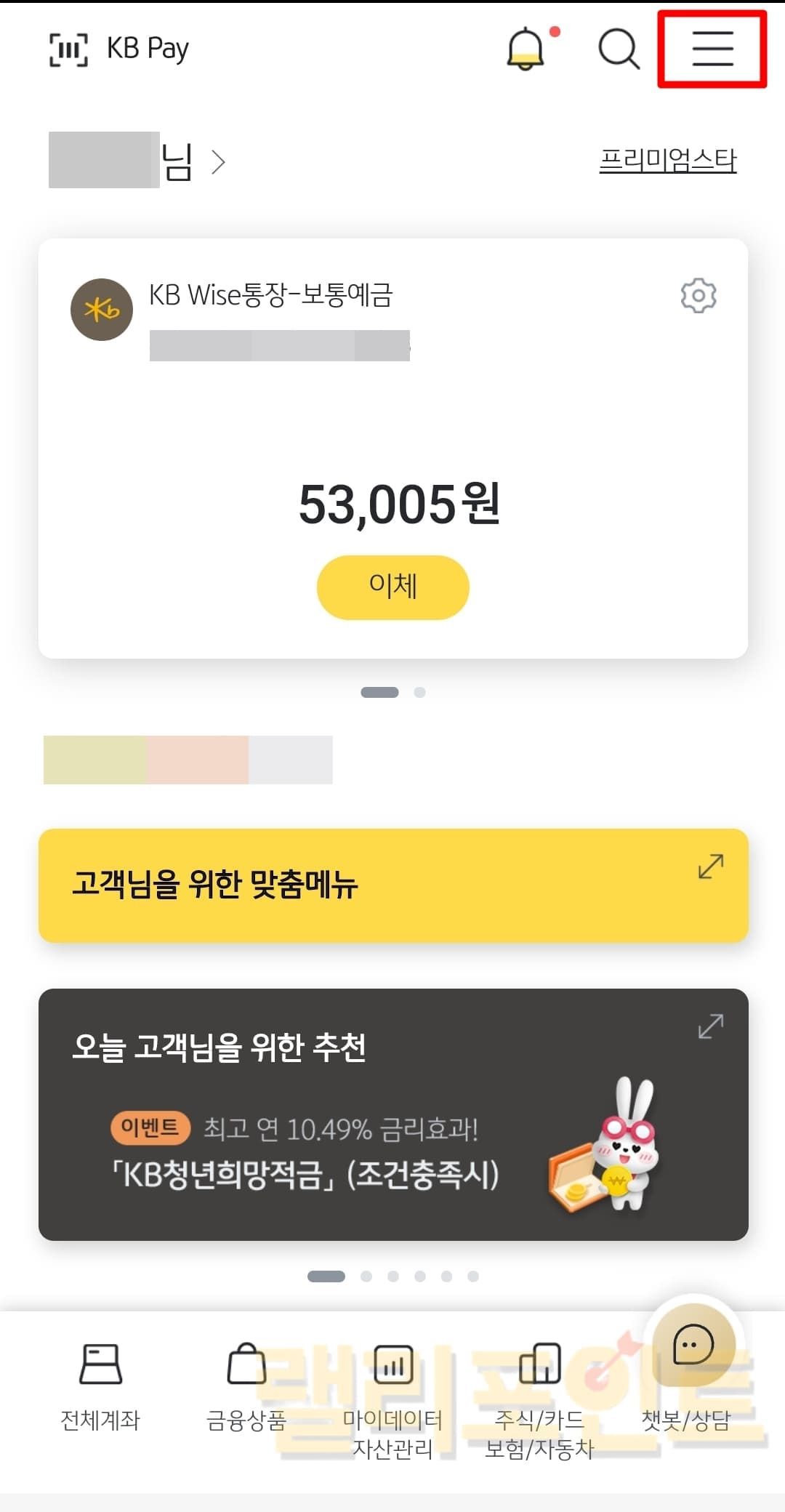Open the search icon
Image resolution: width=785 pixels, height=1512 pixels.
(619, 49)
